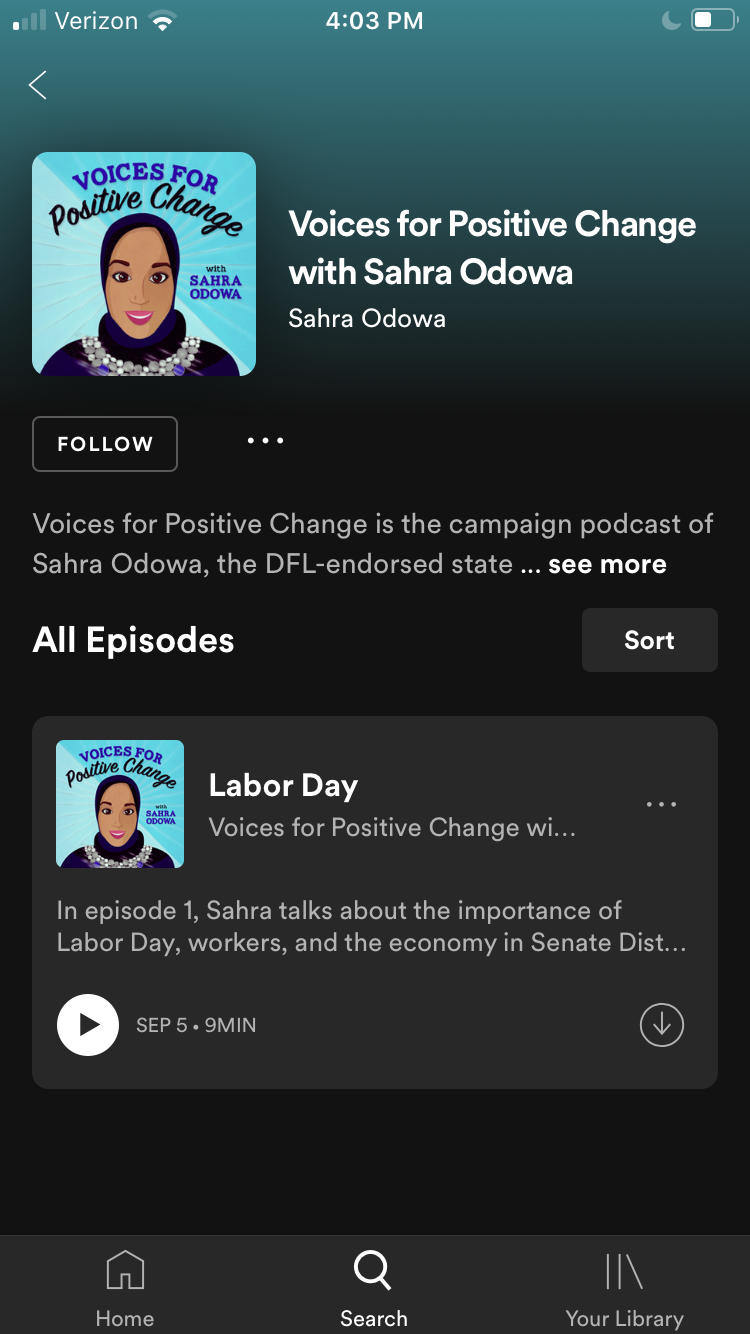
Task: Go to Your Library tab
Action: (x=624, y=1288)
